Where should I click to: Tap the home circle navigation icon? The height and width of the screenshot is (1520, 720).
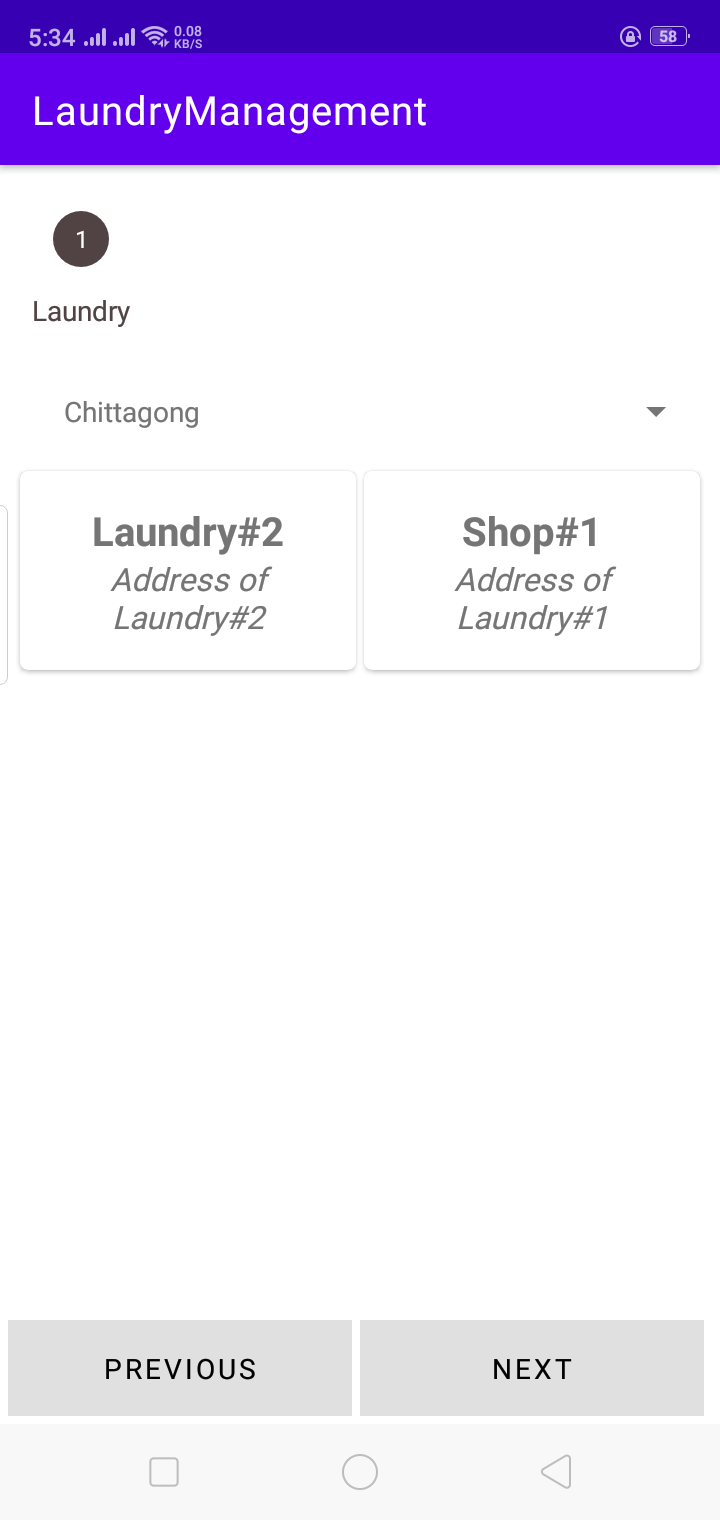[360, 1471]
